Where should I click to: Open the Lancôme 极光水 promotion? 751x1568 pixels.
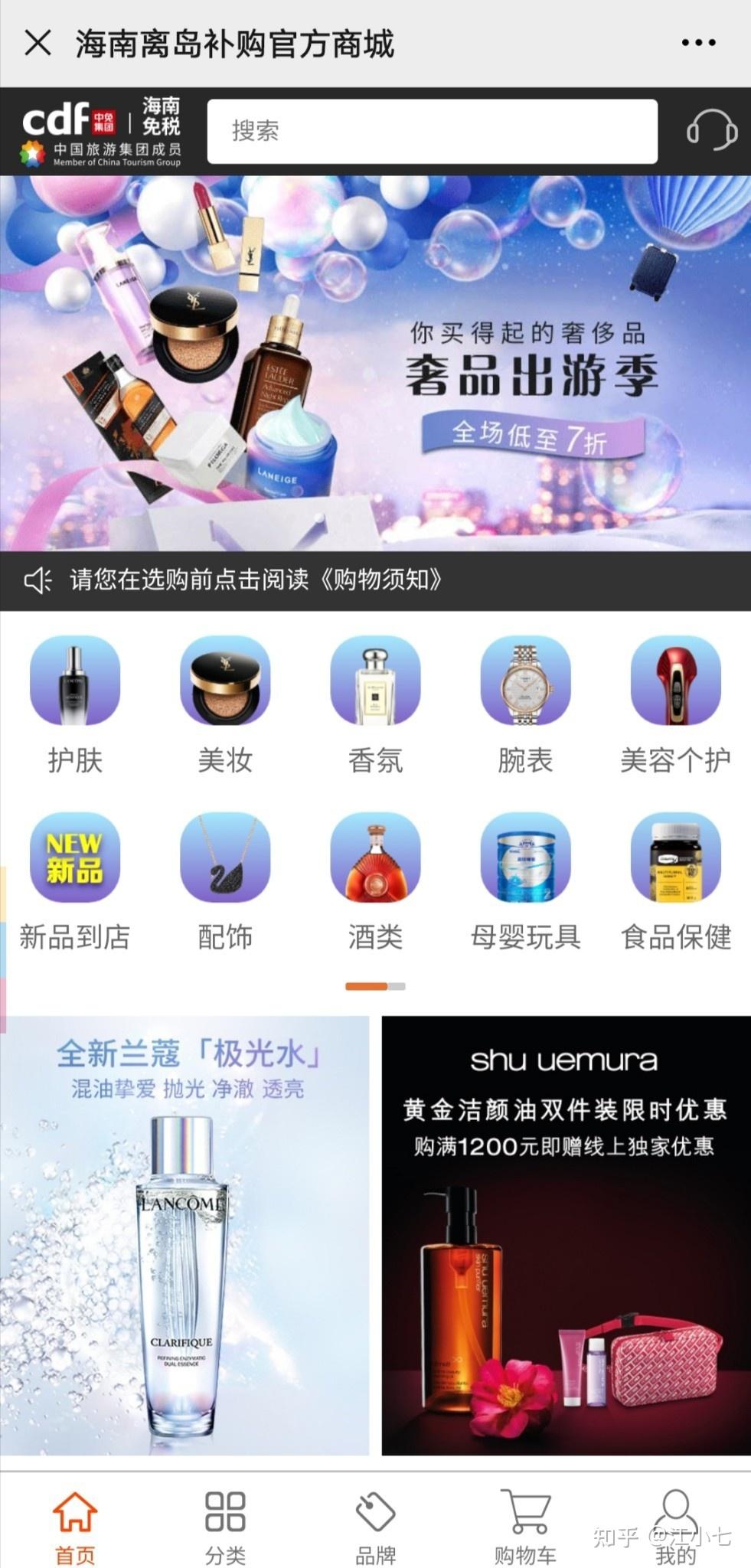(x=184, y=1235)
